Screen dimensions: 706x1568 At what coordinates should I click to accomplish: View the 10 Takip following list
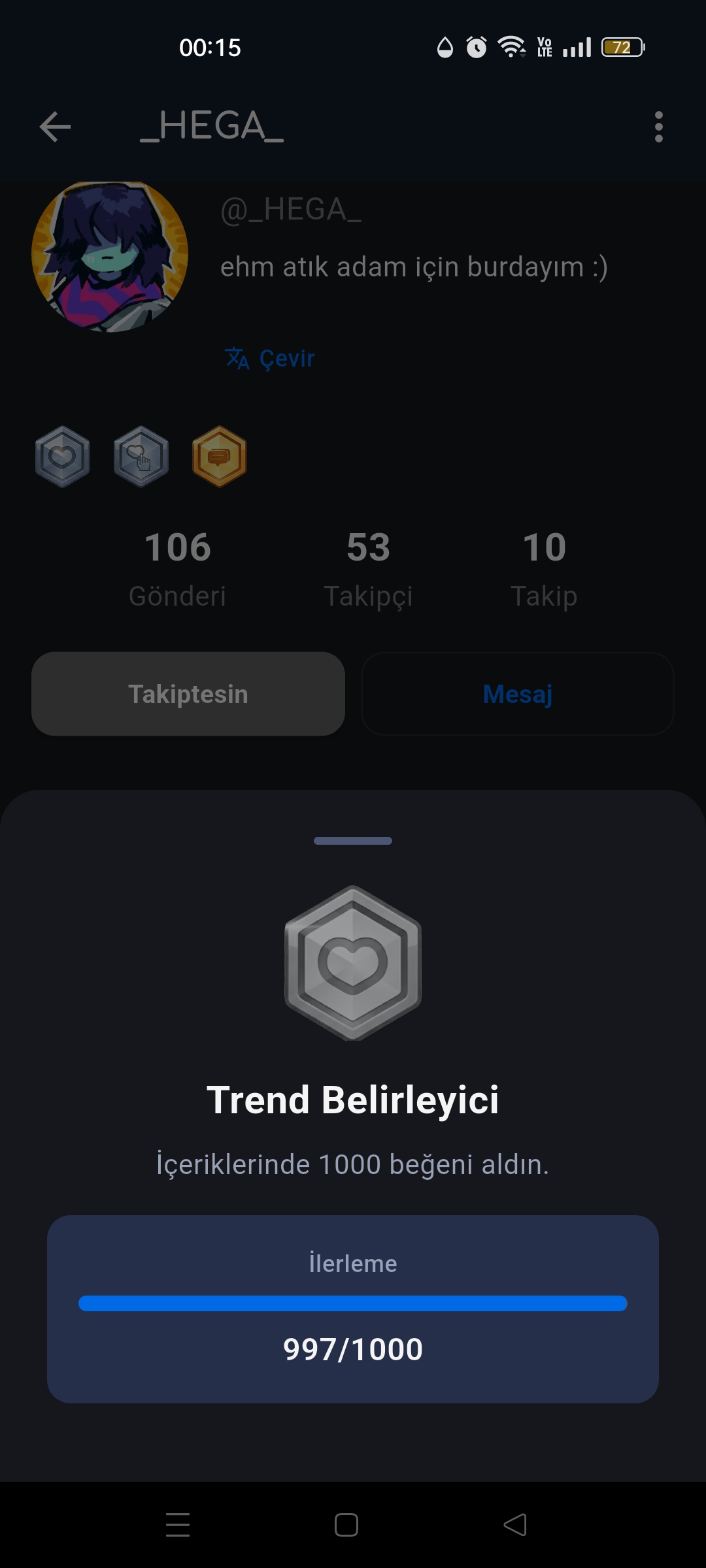pos(544,567)
